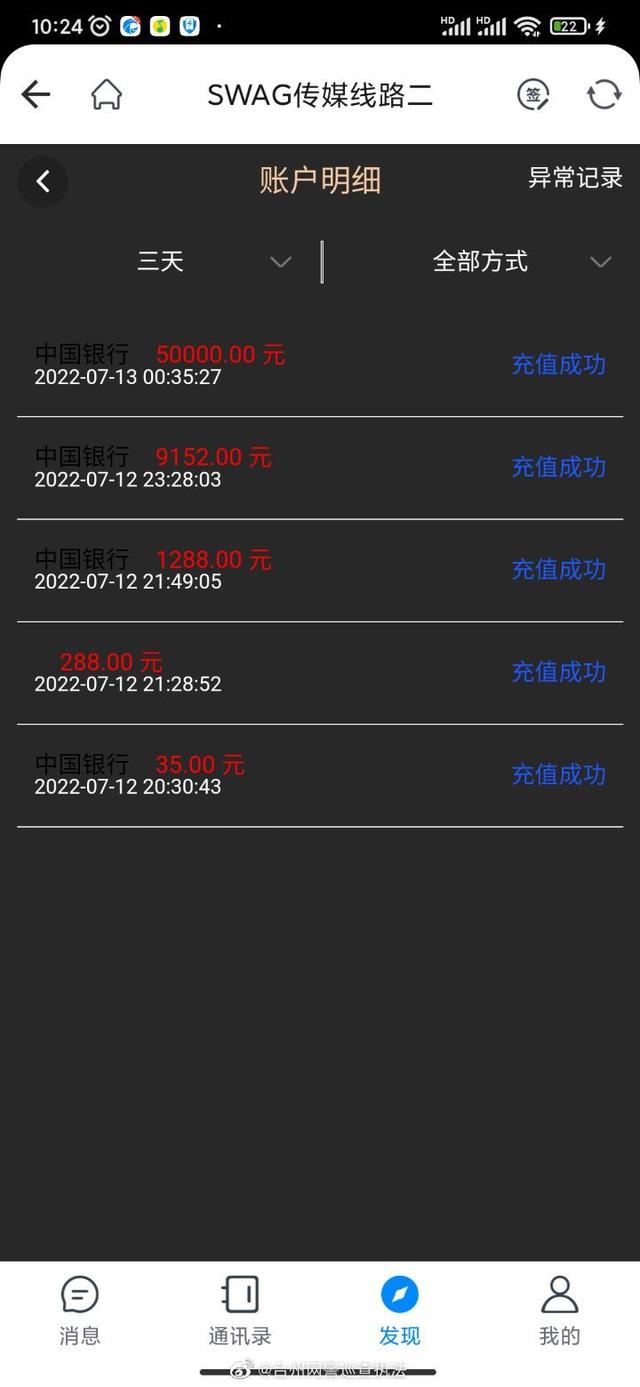
Task: Tap the back arrow in the top bar
Action: [x=36, y=95]
